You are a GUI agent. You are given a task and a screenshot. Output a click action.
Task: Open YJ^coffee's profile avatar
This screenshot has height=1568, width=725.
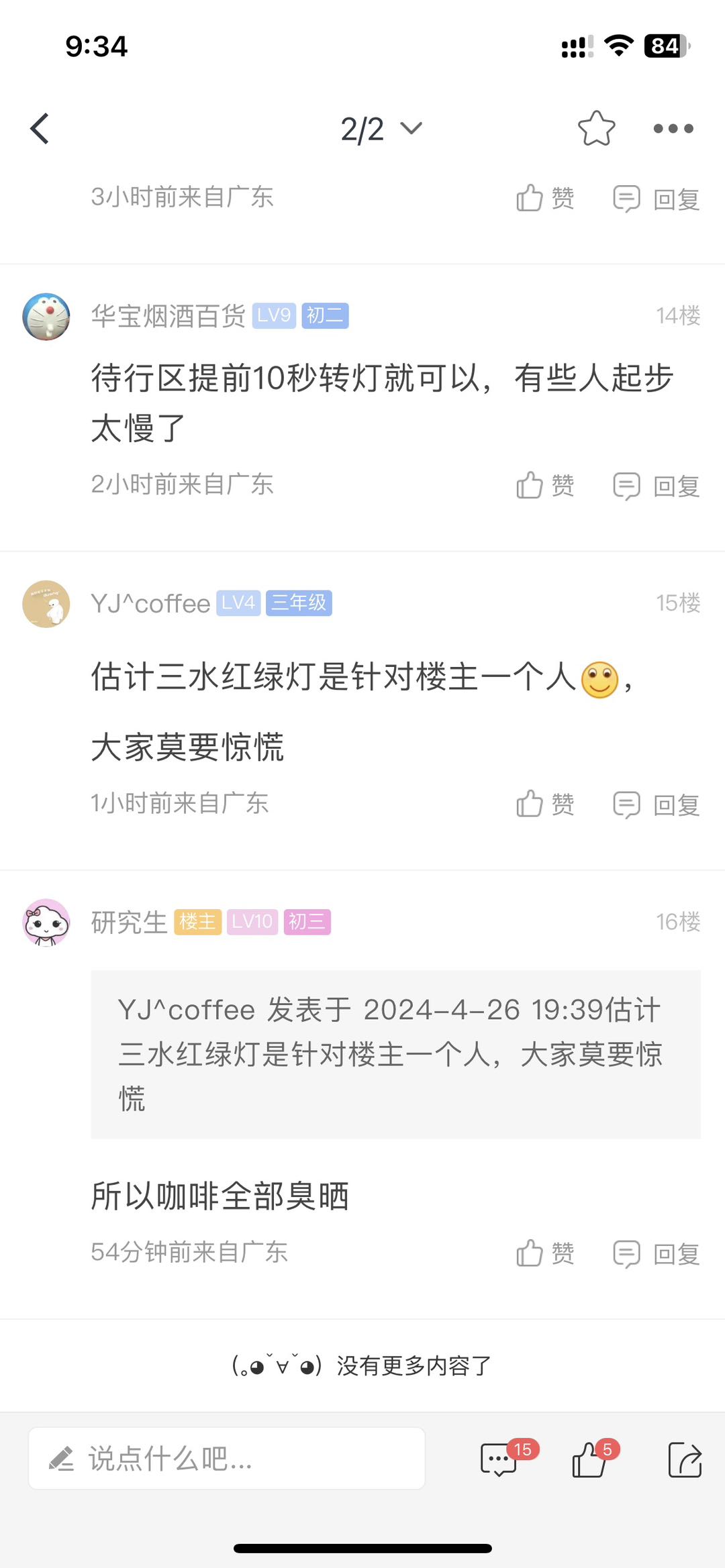pos(46,604)
